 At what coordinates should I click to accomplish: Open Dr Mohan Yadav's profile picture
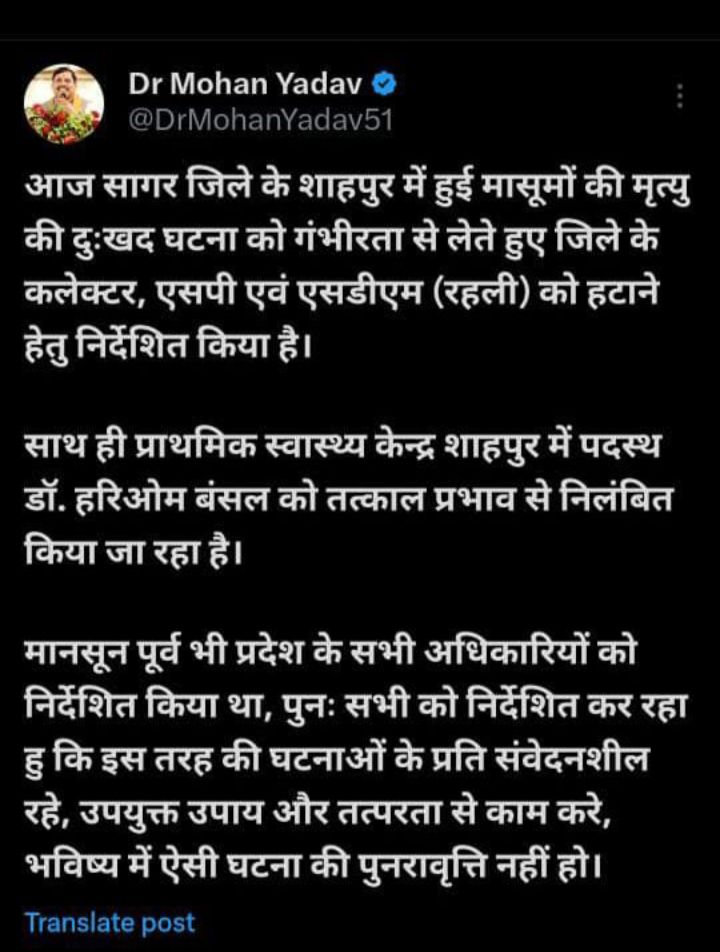(62, 105)
